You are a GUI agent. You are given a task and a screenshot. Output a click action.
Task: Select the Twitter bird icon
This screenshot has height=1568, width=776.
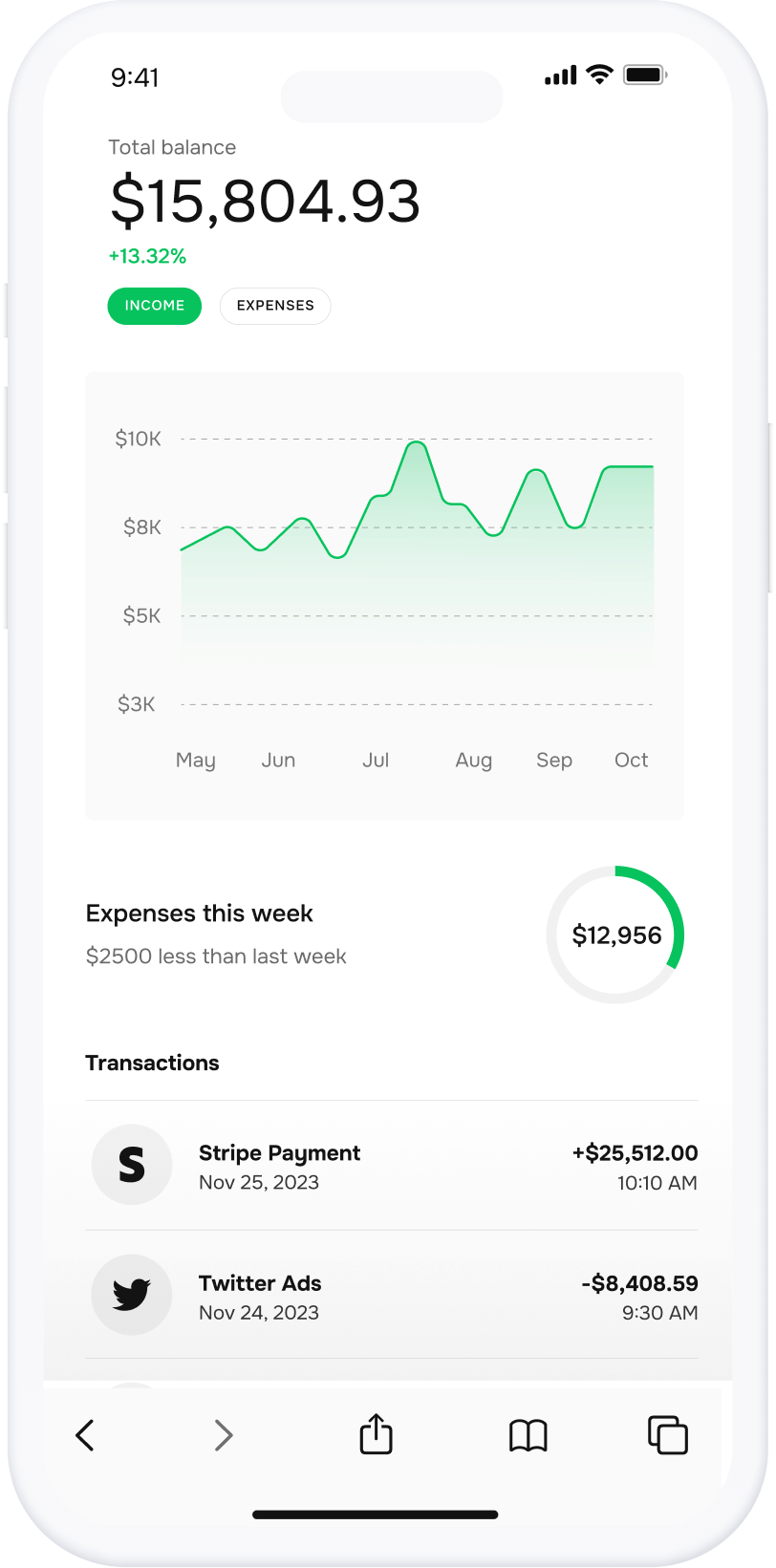click(131, 1295)
